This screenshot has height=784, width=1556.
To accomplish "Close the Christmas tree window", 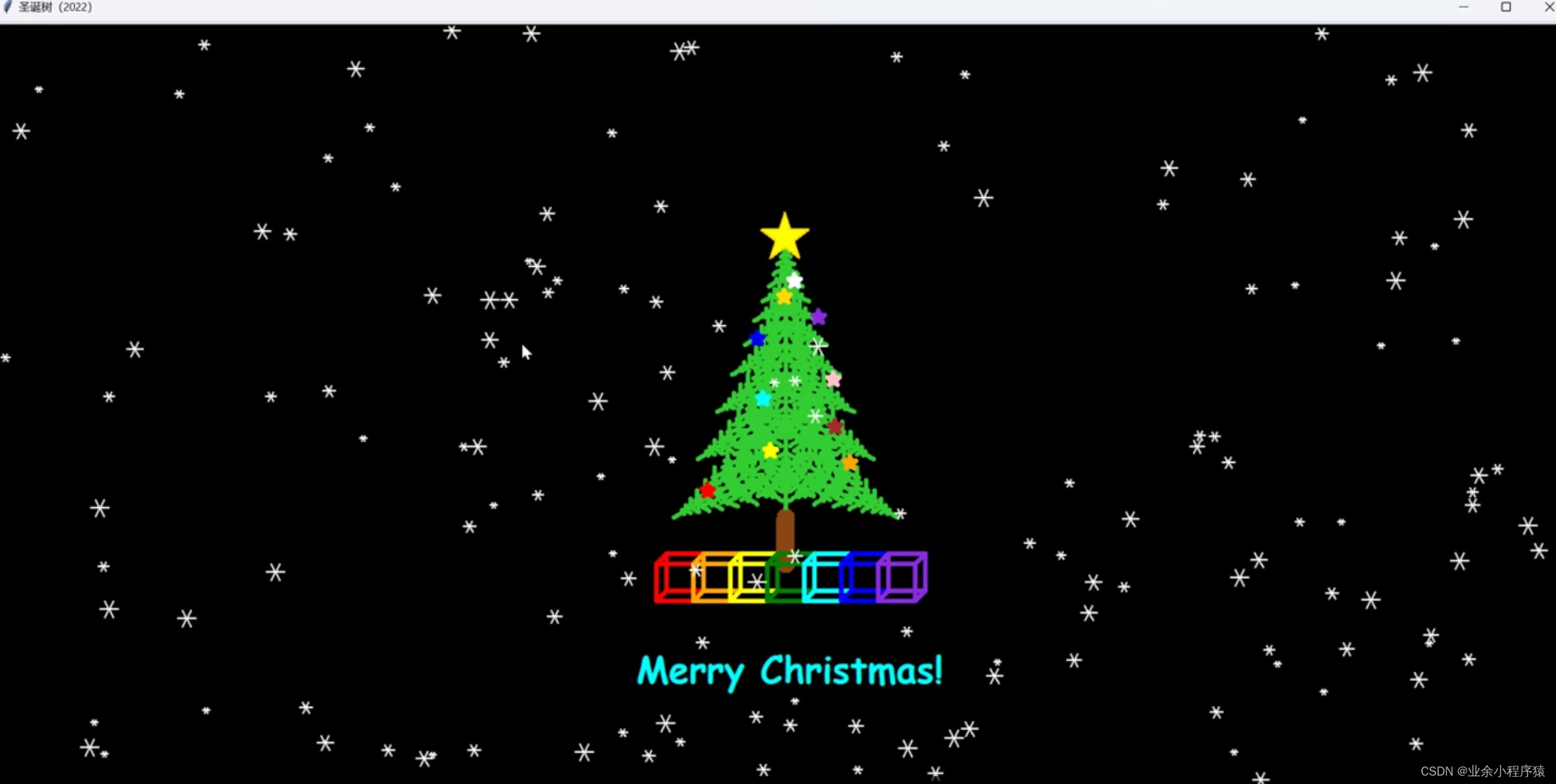I will click(1548, 7).
